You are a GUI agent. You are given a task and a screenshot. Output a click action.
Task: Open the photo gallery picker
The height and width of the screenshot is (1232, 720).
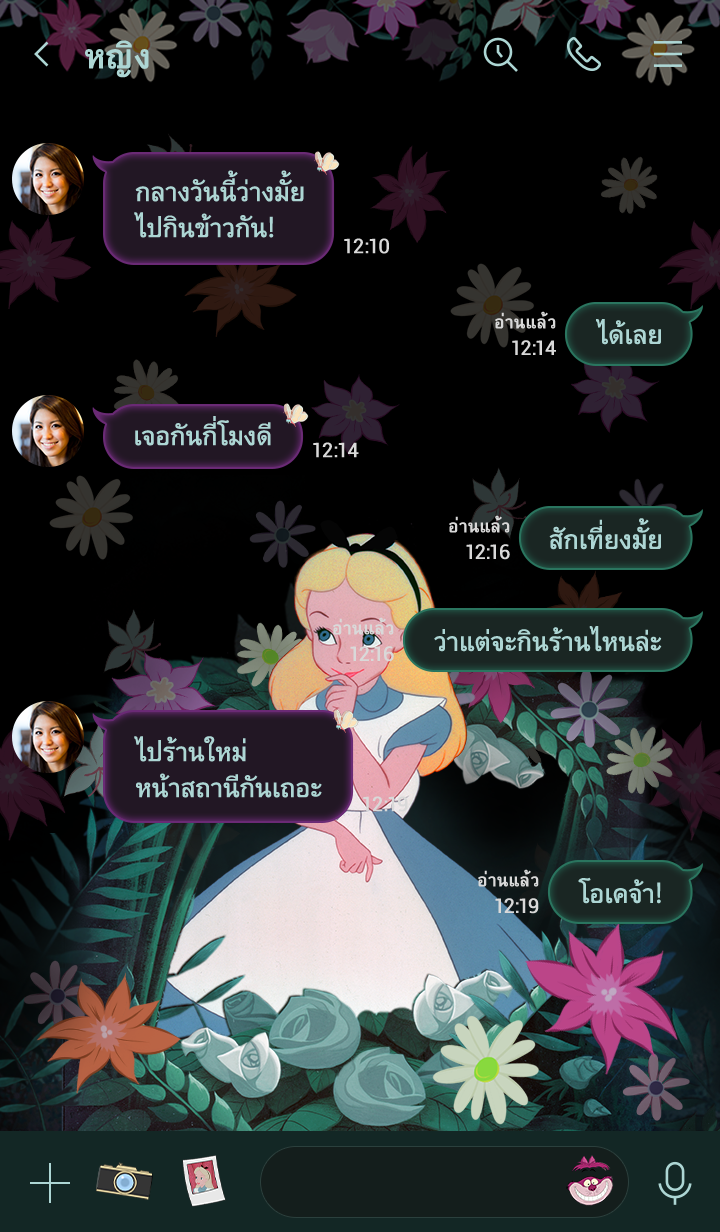[x=203, y=1181]
